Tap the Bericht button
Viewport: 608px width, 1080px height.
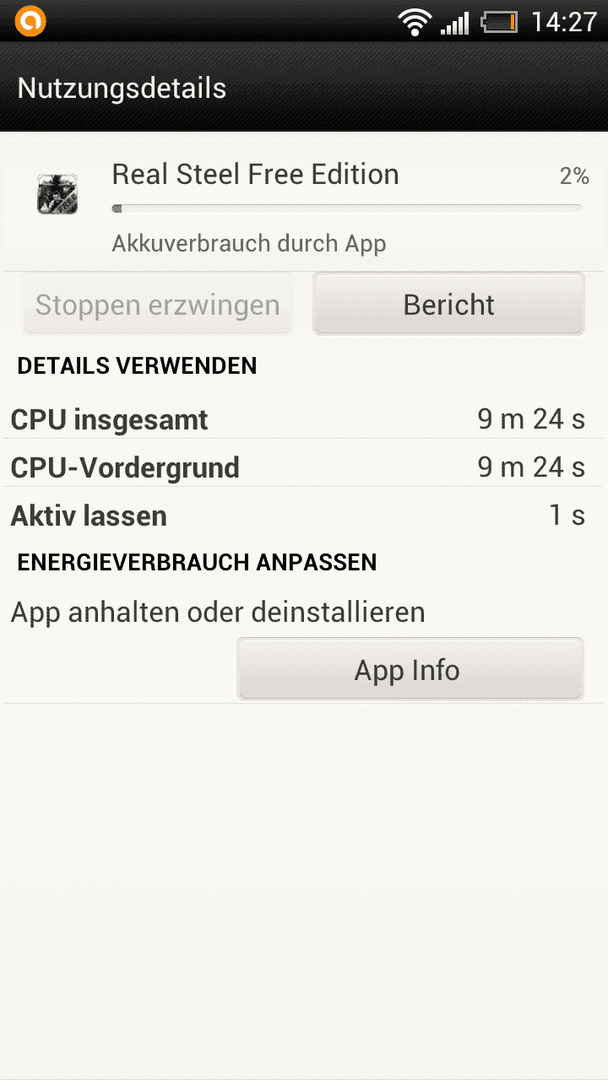click(448, 304)
